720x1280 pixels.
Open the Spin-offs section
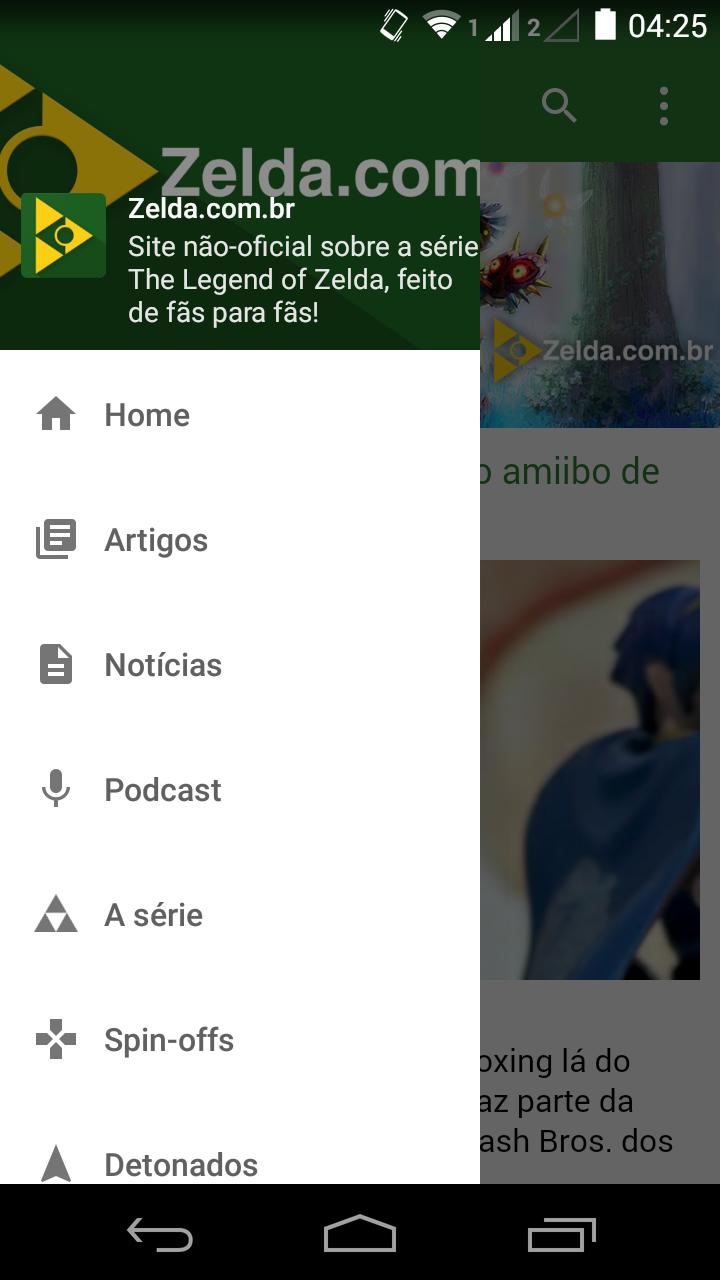[167, 1039]
